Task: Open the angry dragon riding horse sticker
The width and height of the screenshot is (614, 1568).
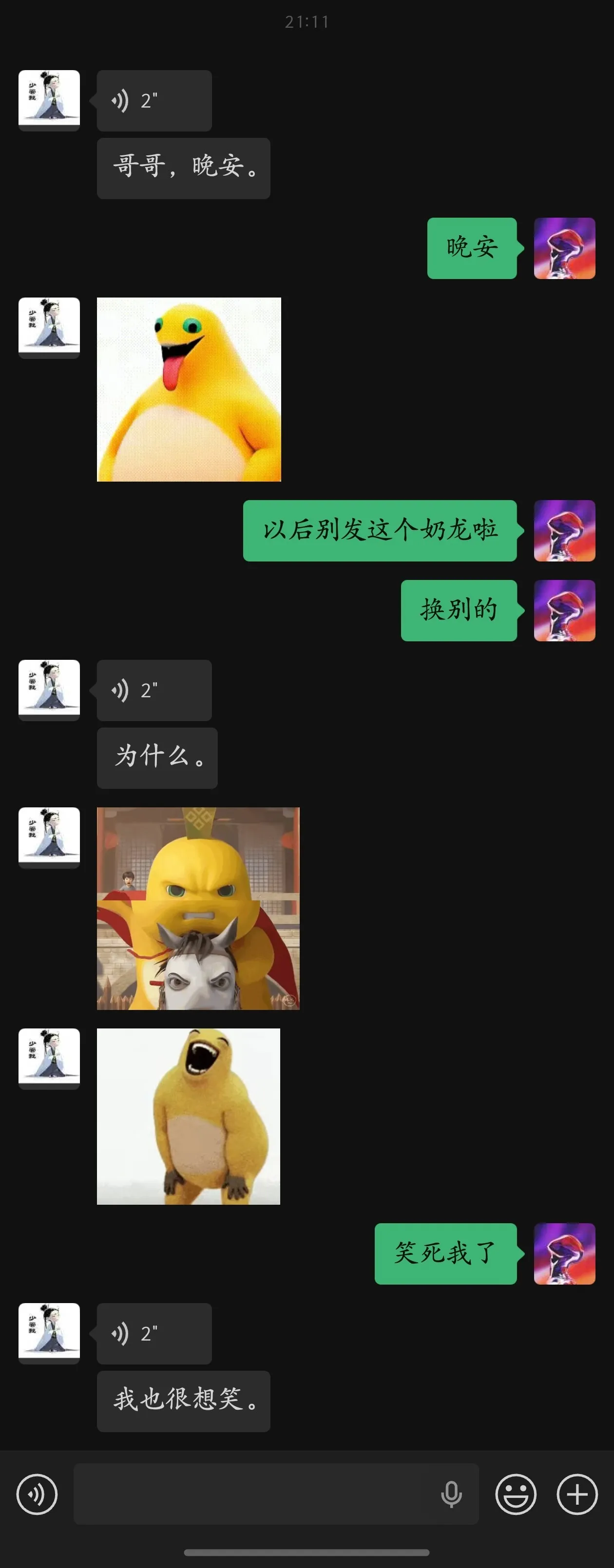Action: pos(198,908)
